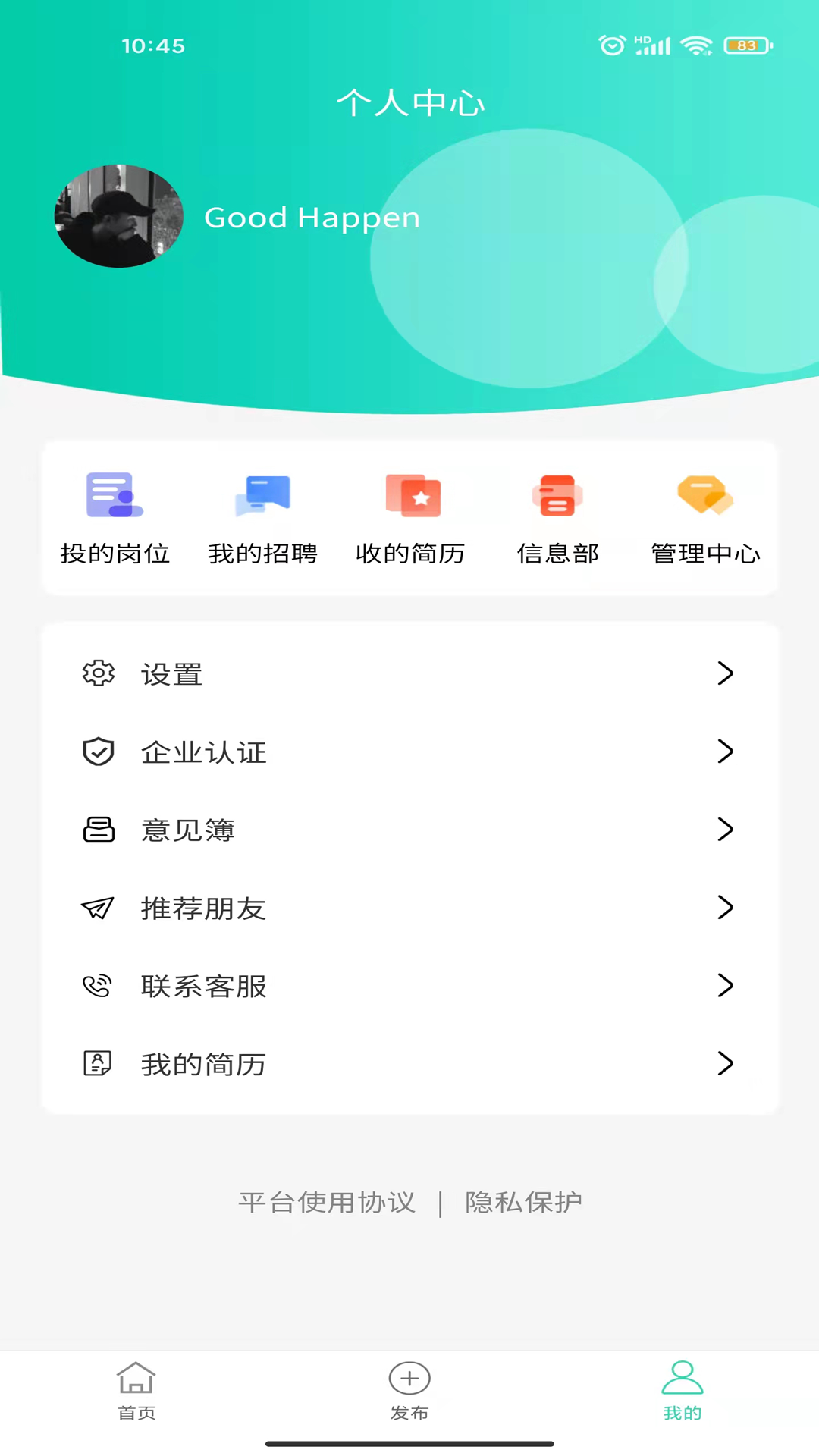
Task: Expand the 意见簿 row chevron
Action: [726, 830]
